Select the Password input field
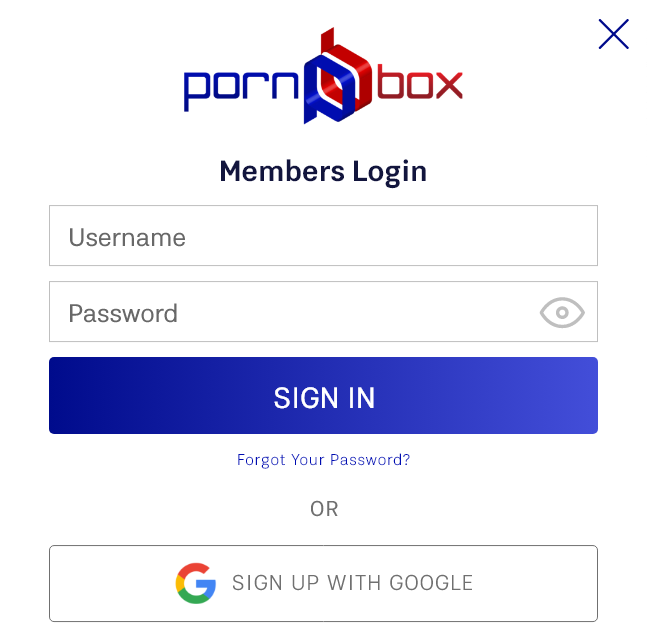The width and height of the screenshot is (647, 623). 290,313
